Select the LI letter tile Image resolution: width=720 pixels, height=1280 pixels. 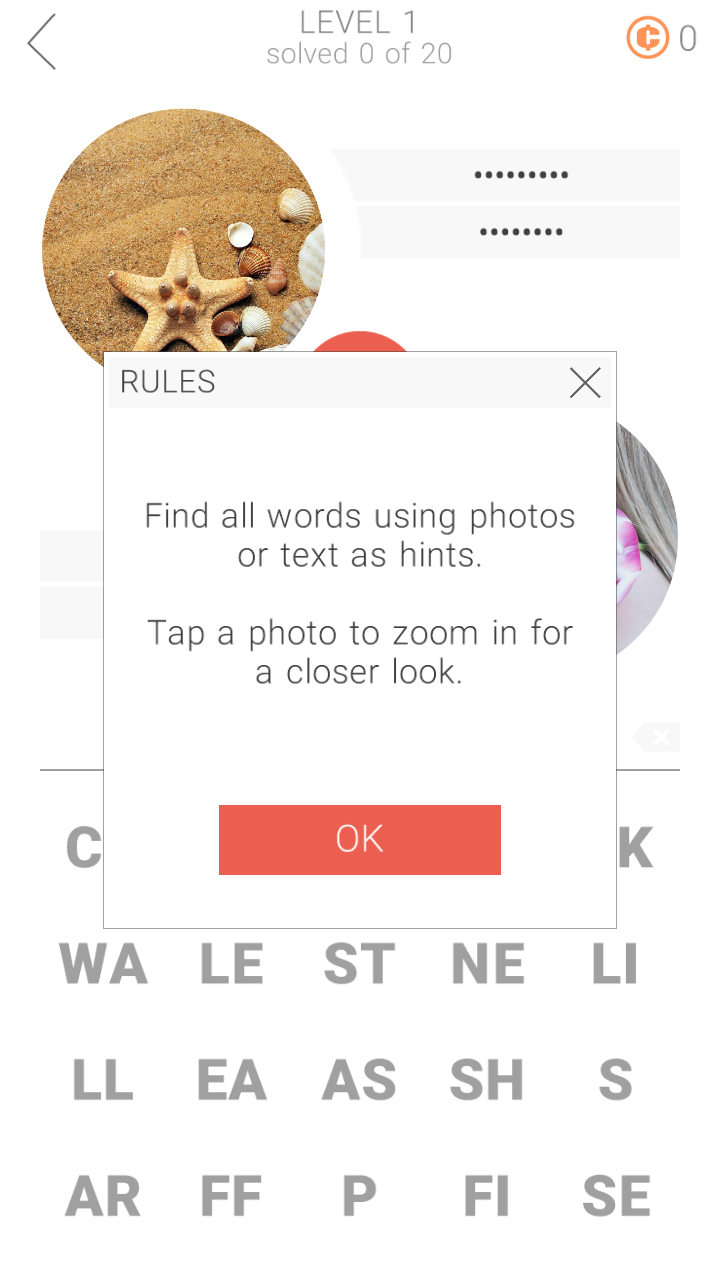615,964
